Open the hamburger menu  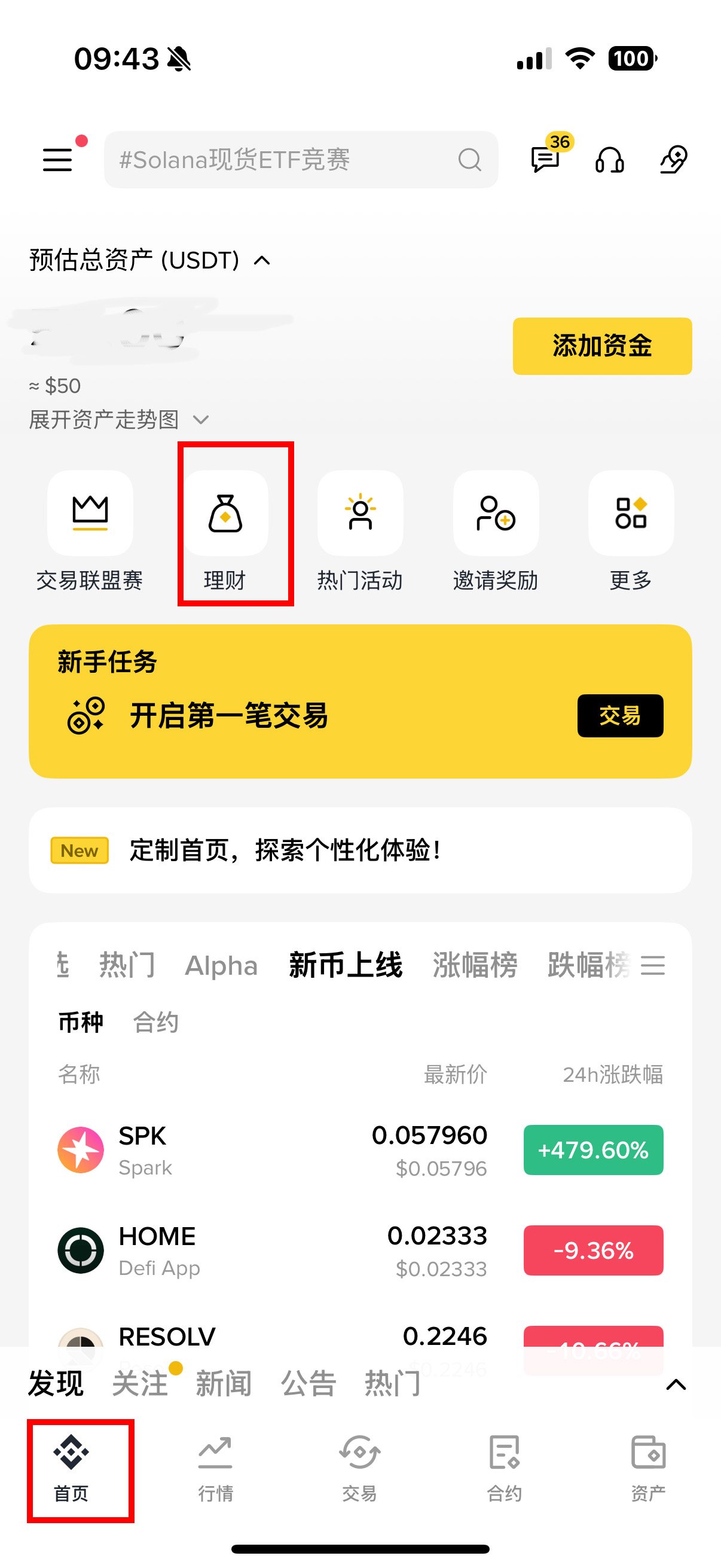pos(58,160)
